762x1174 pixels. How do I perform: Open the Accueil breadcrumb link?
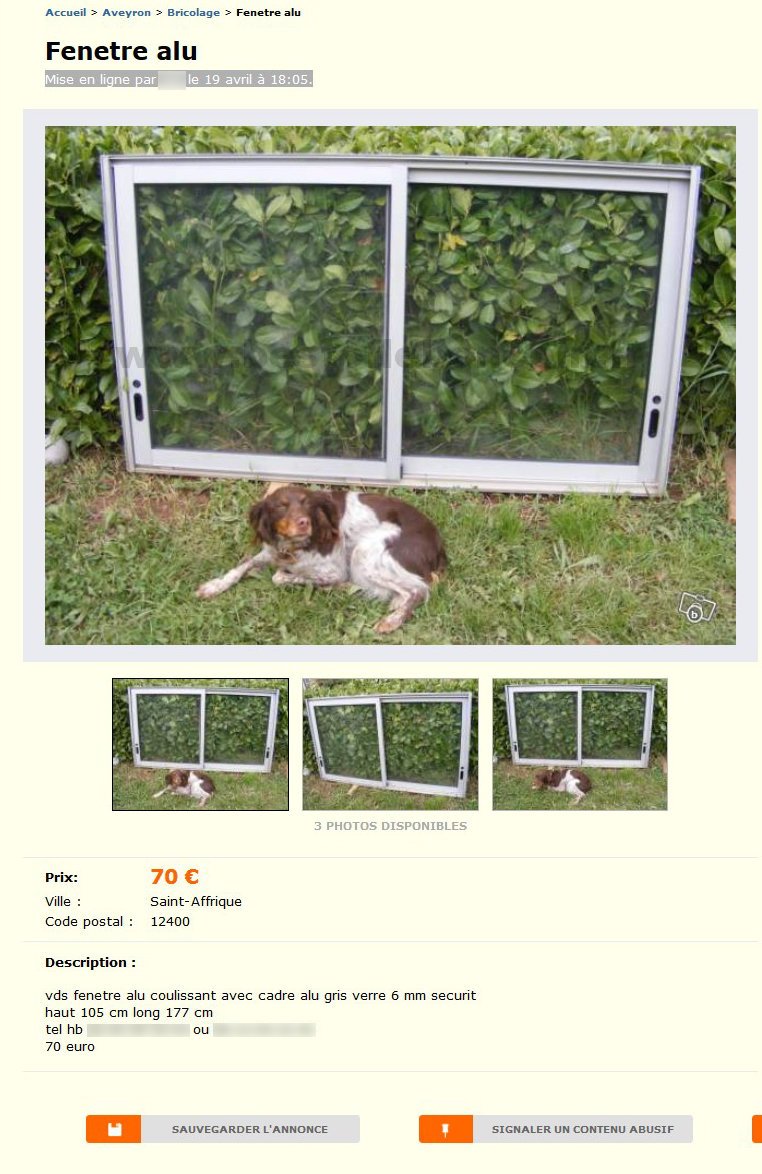[x=65, y=13]
